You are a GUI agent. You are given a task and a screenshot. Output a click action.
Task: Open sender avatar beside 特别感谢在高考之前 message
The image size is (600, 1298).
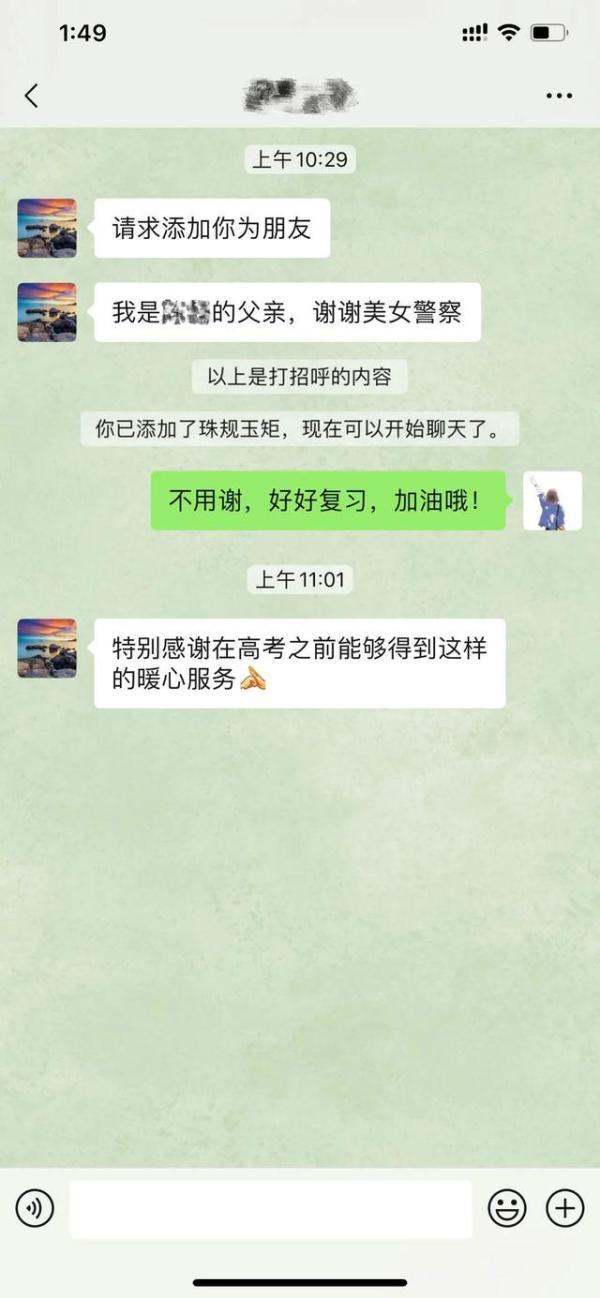click(x=47, y=648)
